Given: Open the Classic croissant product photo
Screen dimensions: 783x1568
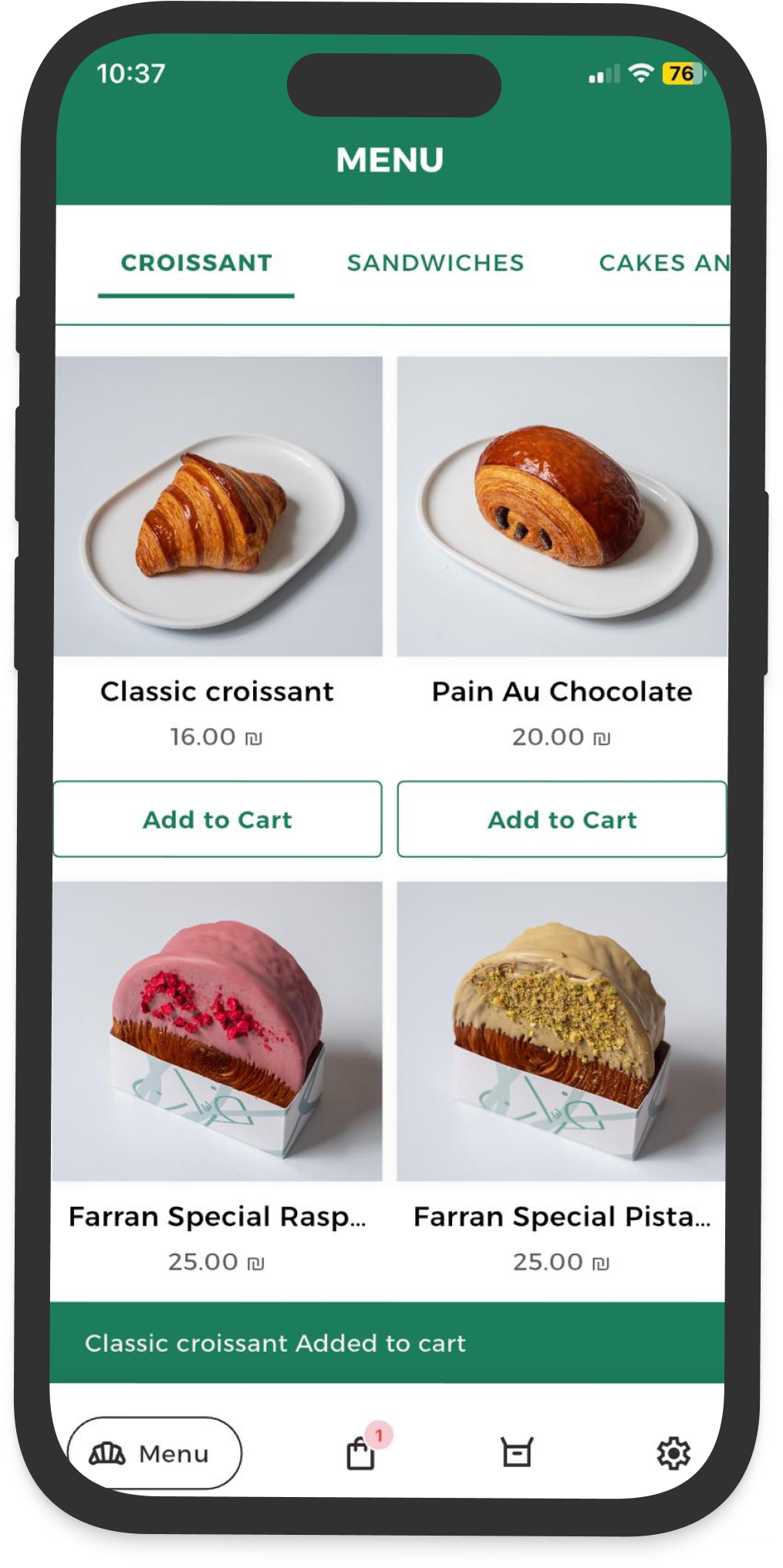Looking at the screenshot, I should tap(218, 507).
